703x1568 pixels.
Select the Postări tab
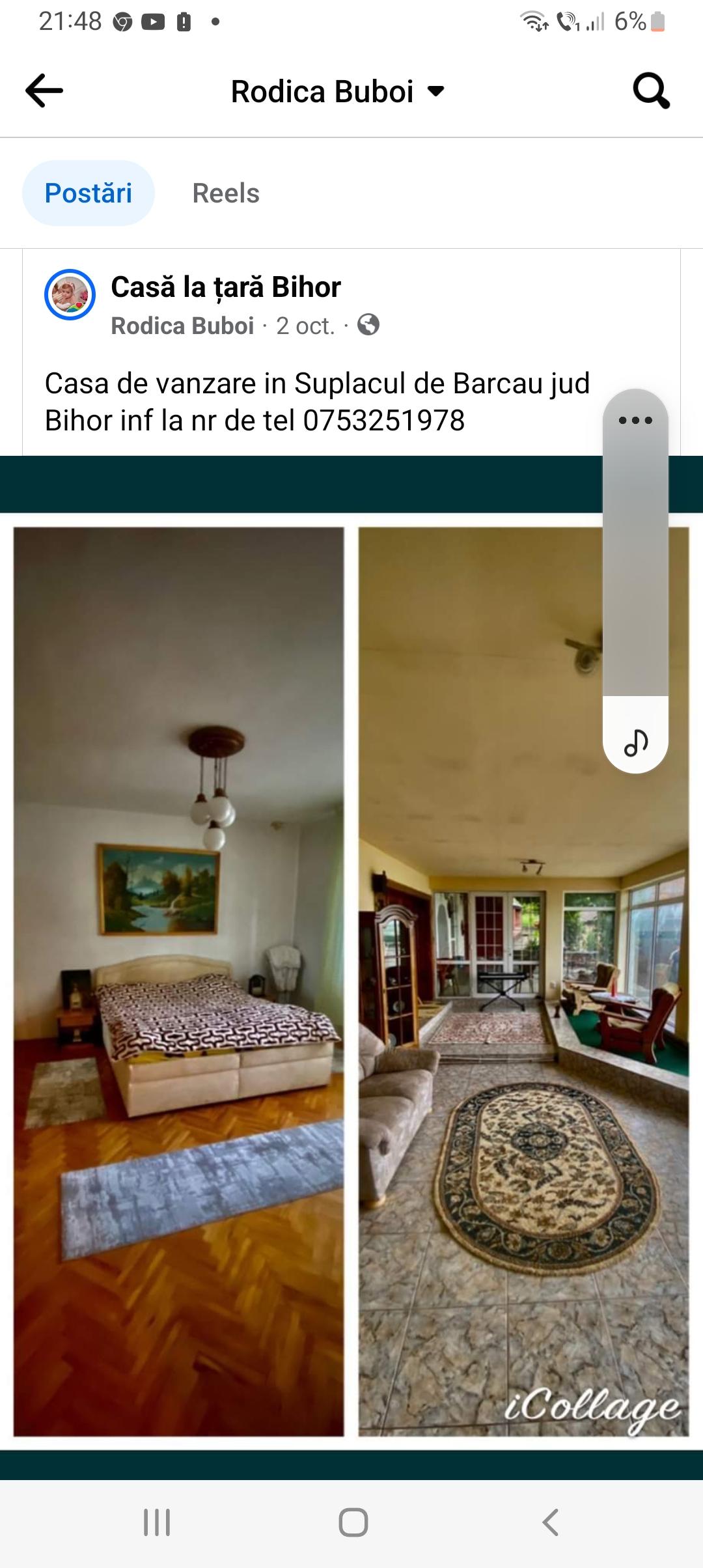(x=89, y=193)
